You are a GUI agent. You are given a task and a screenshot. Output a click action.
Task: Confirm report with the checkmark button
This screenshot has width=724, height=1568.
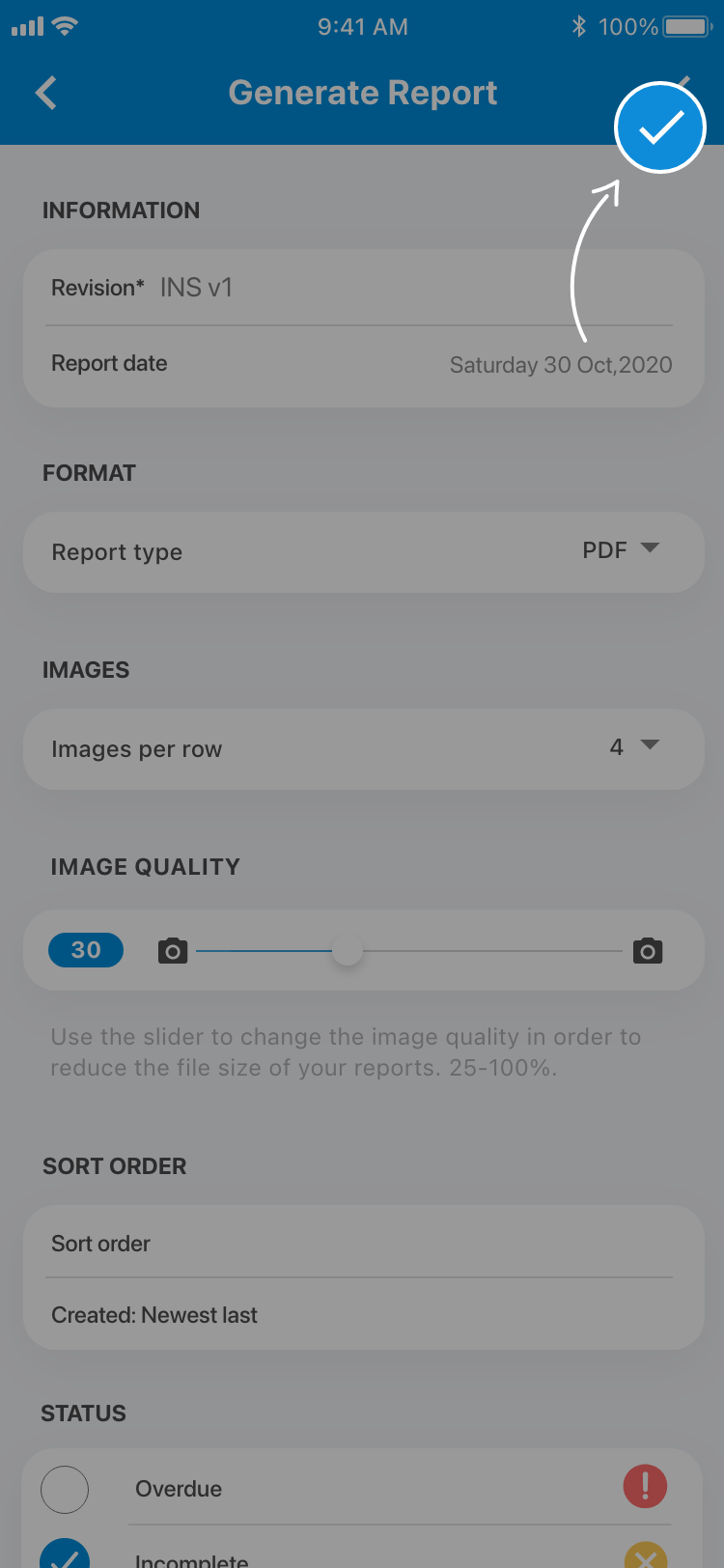660,127
